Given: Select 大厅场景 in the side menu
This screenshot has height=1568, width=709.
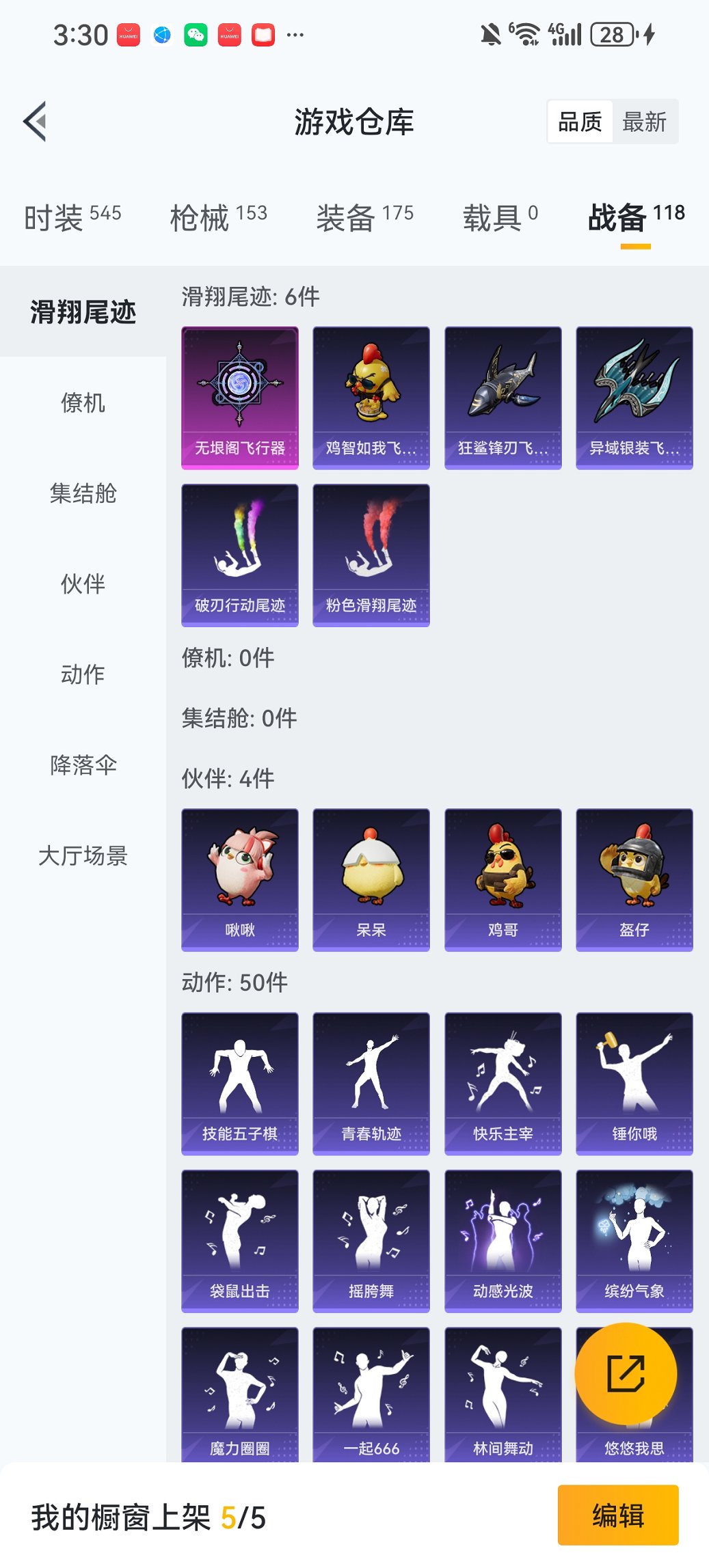Looking at the screenshot, I should 83,855.
